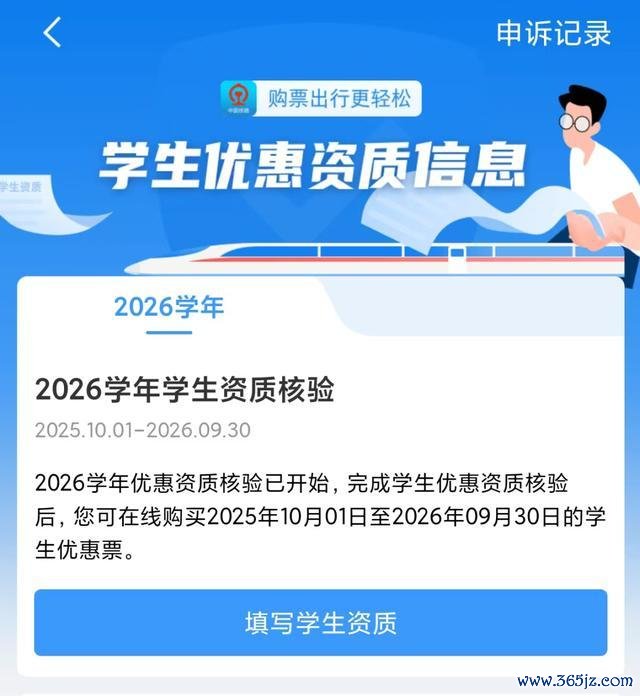Tap the 填写学生资质 button
Screen dimensions: 640x696
click(x=320, y=622)
